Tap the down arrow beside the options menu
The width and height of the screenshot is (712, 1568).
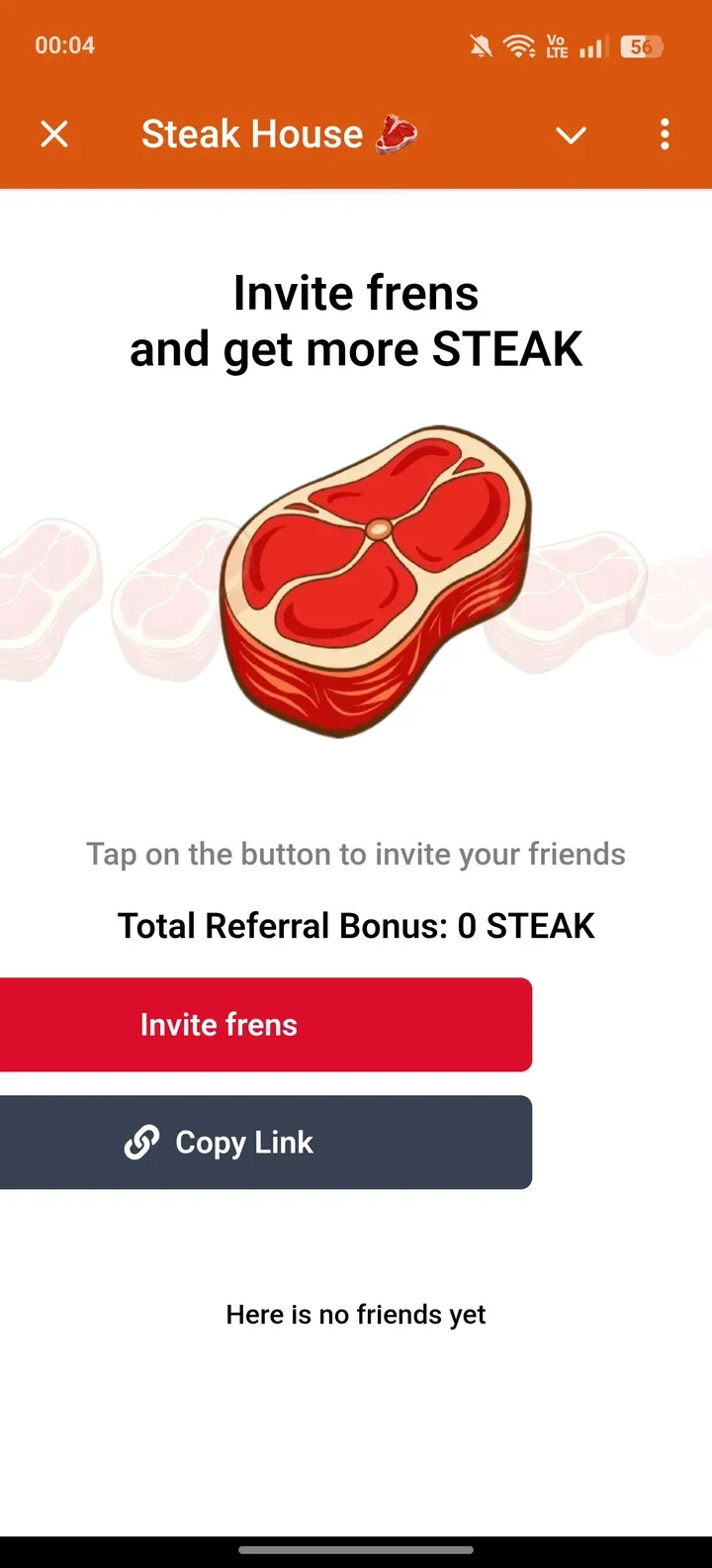point(572,135)
